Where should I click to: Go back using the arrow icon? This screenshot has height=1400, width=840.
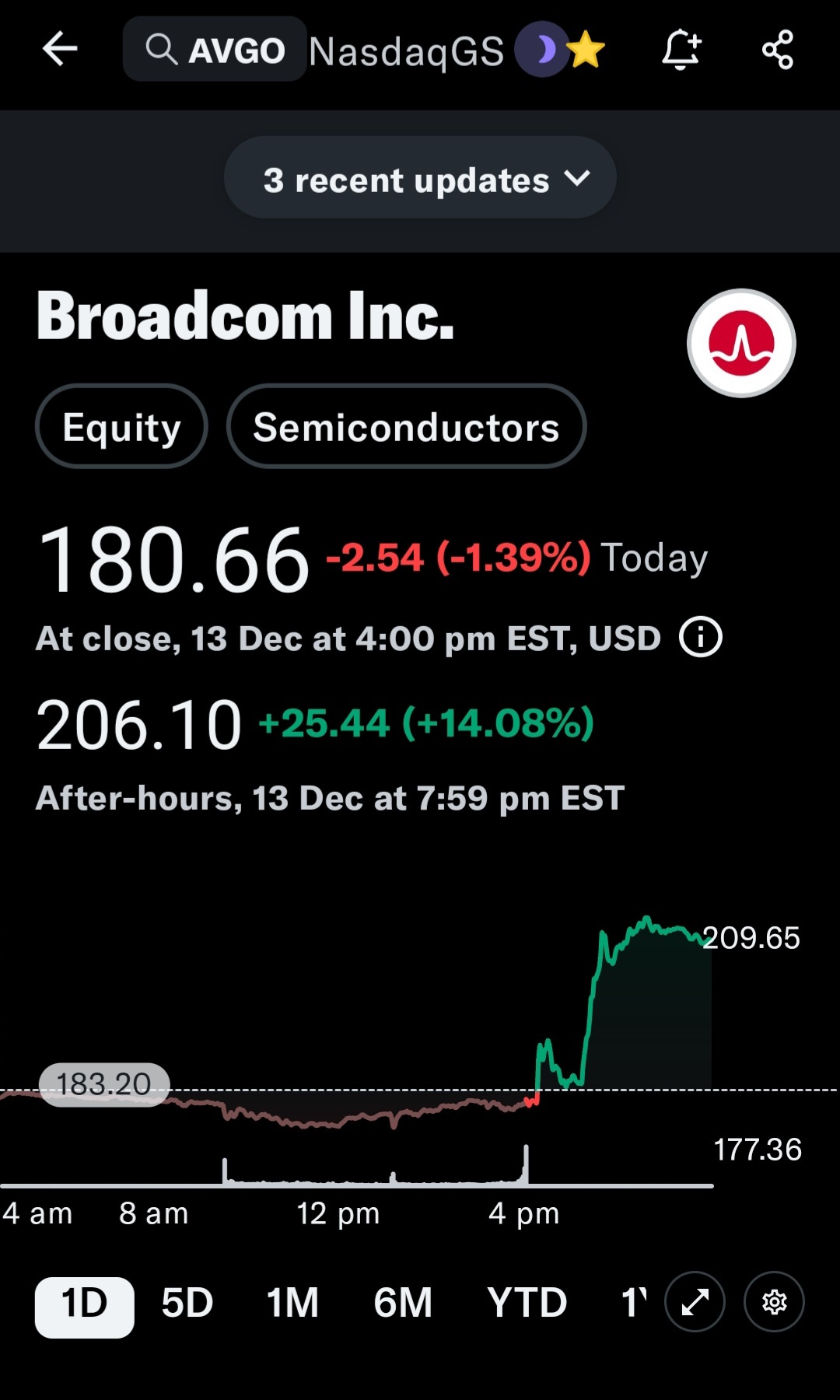(x=60, y=50)
